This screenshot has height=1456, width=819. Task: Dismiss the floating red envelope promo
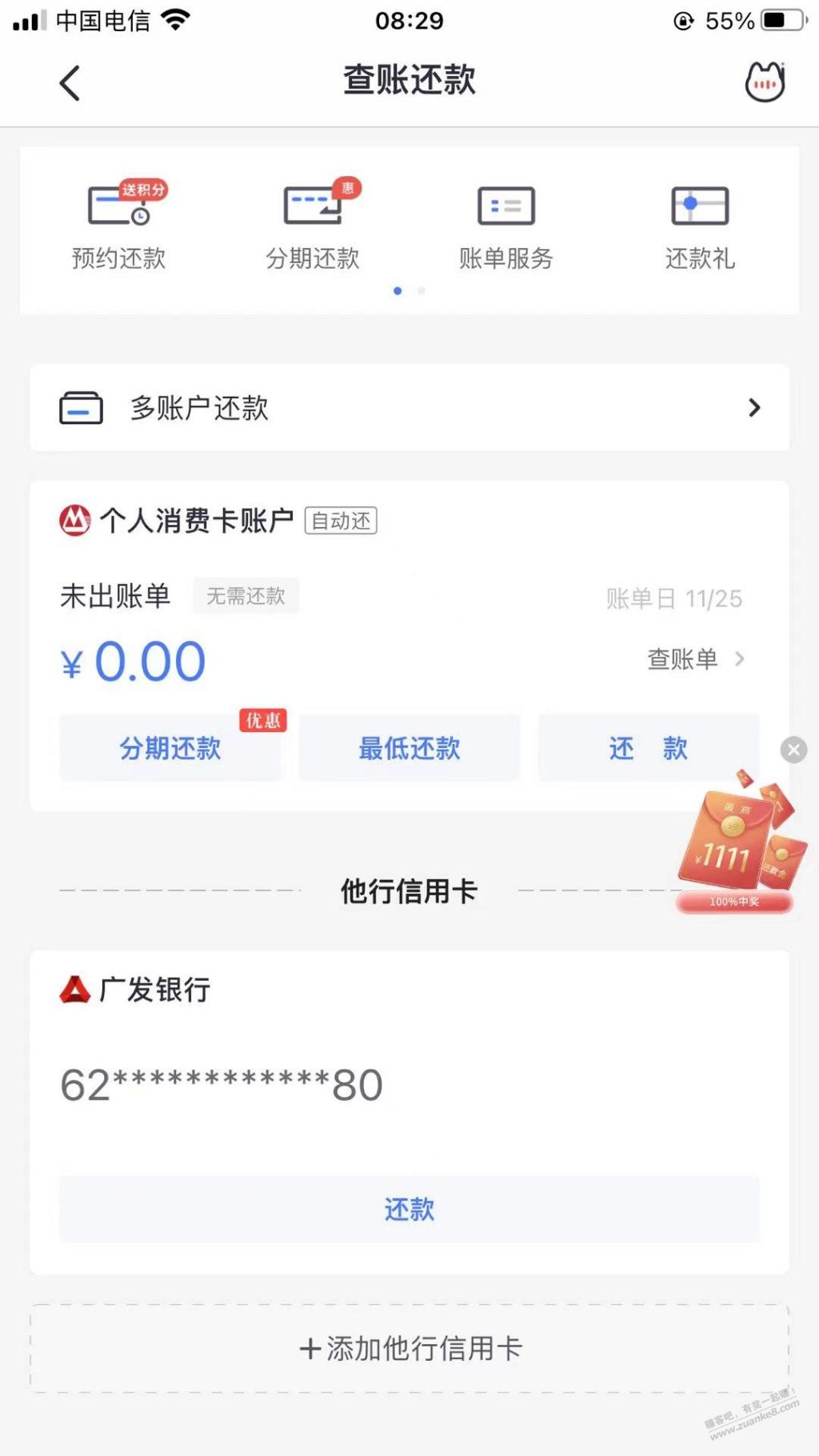[x=793, y=750]
